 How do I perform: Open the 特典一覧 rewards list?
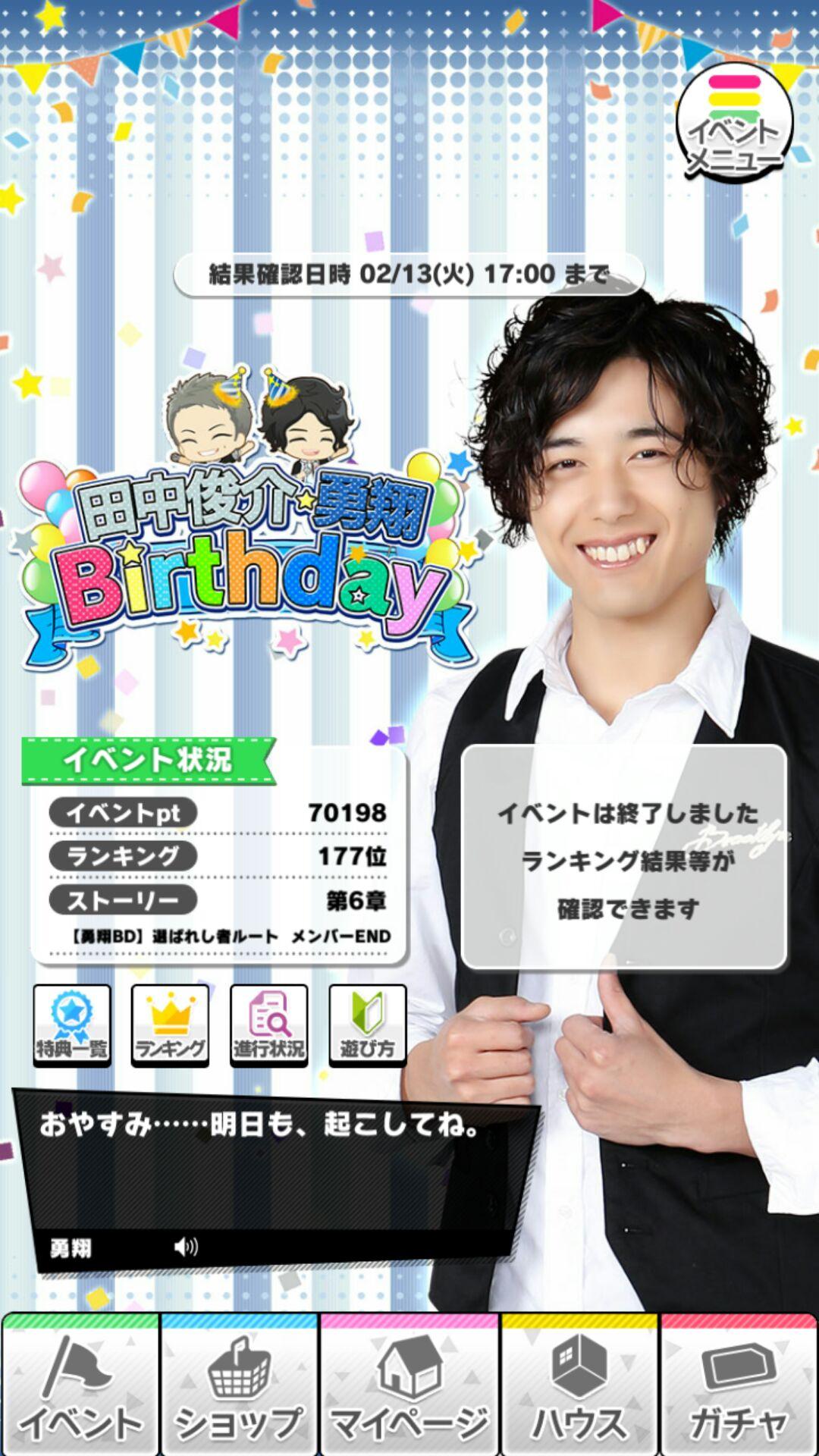[72, 1025]
